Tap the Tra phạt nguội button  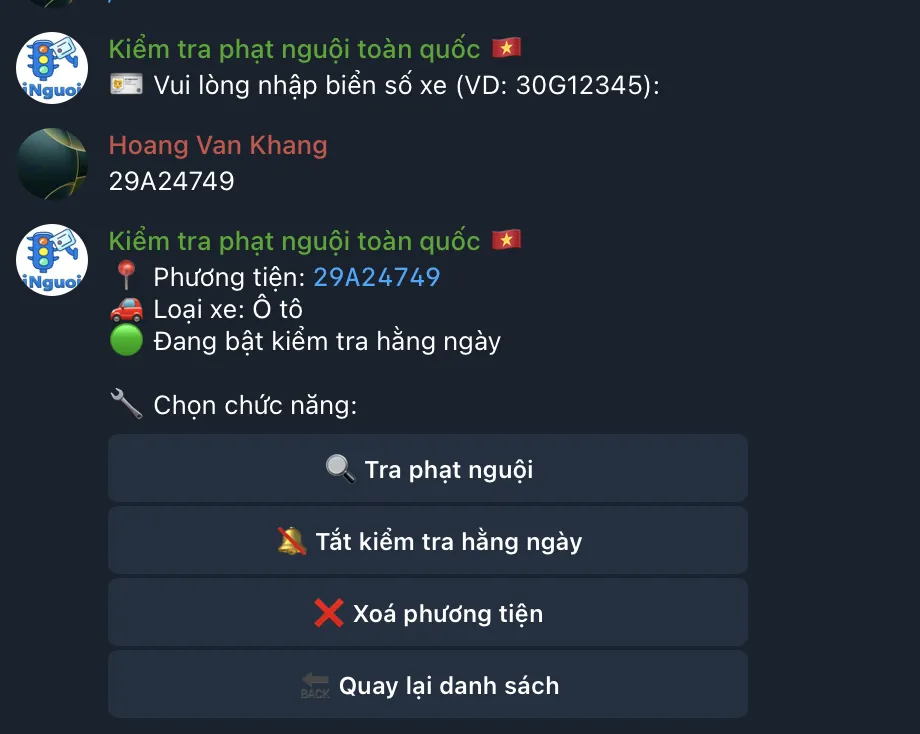click(x=428, y=469)
